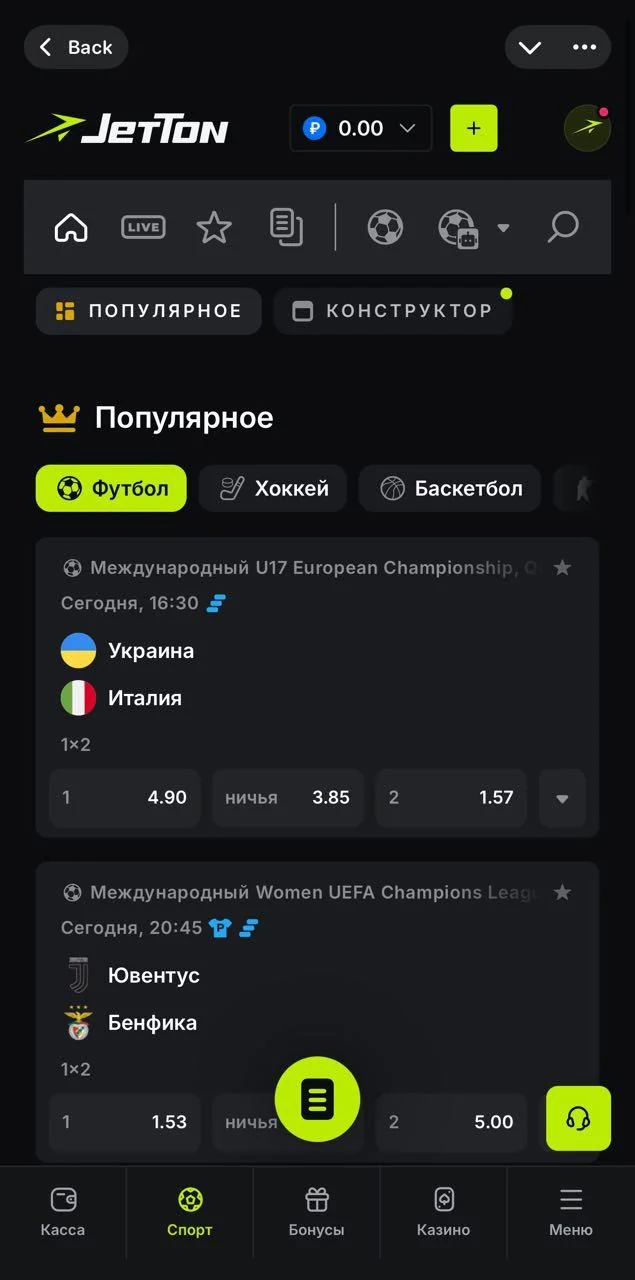Open the search magnifier

(563, 228)
